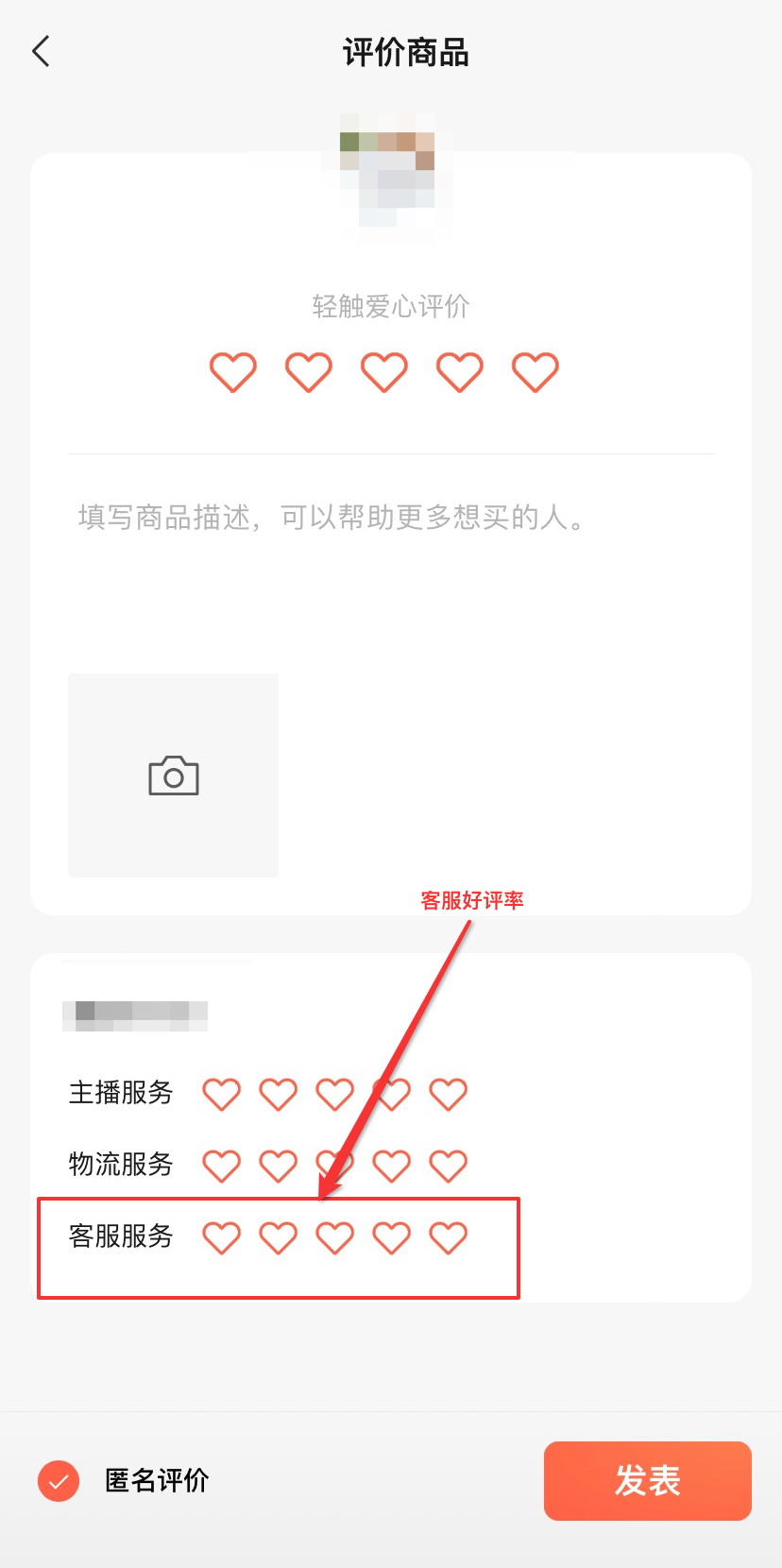Rate 物流服务 with five hearts
Viewport: 782px width, 1568px height.
click(448, 1166)
